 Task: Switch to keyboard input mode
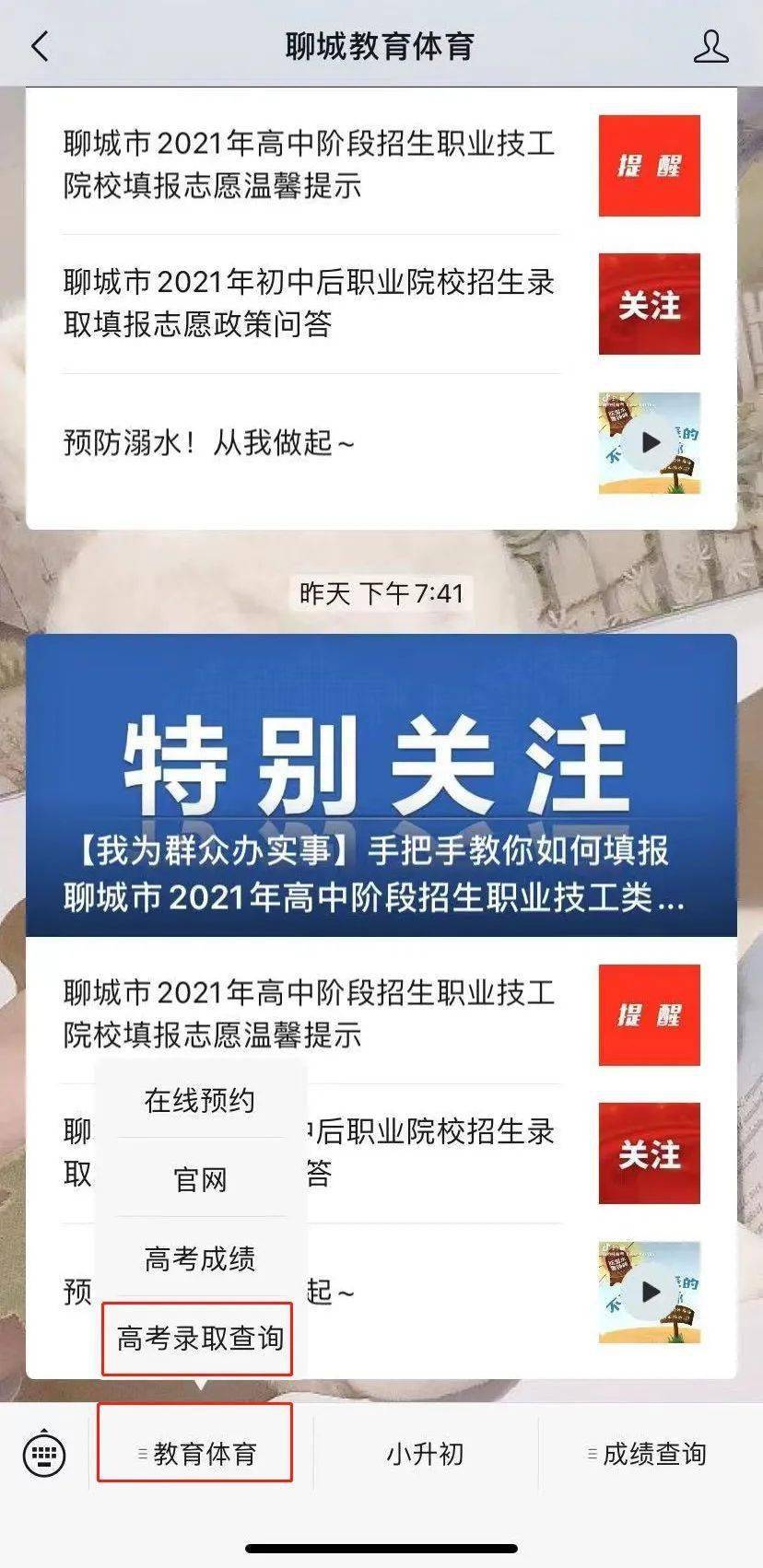pyautogui.click(x=44, y=1455)
